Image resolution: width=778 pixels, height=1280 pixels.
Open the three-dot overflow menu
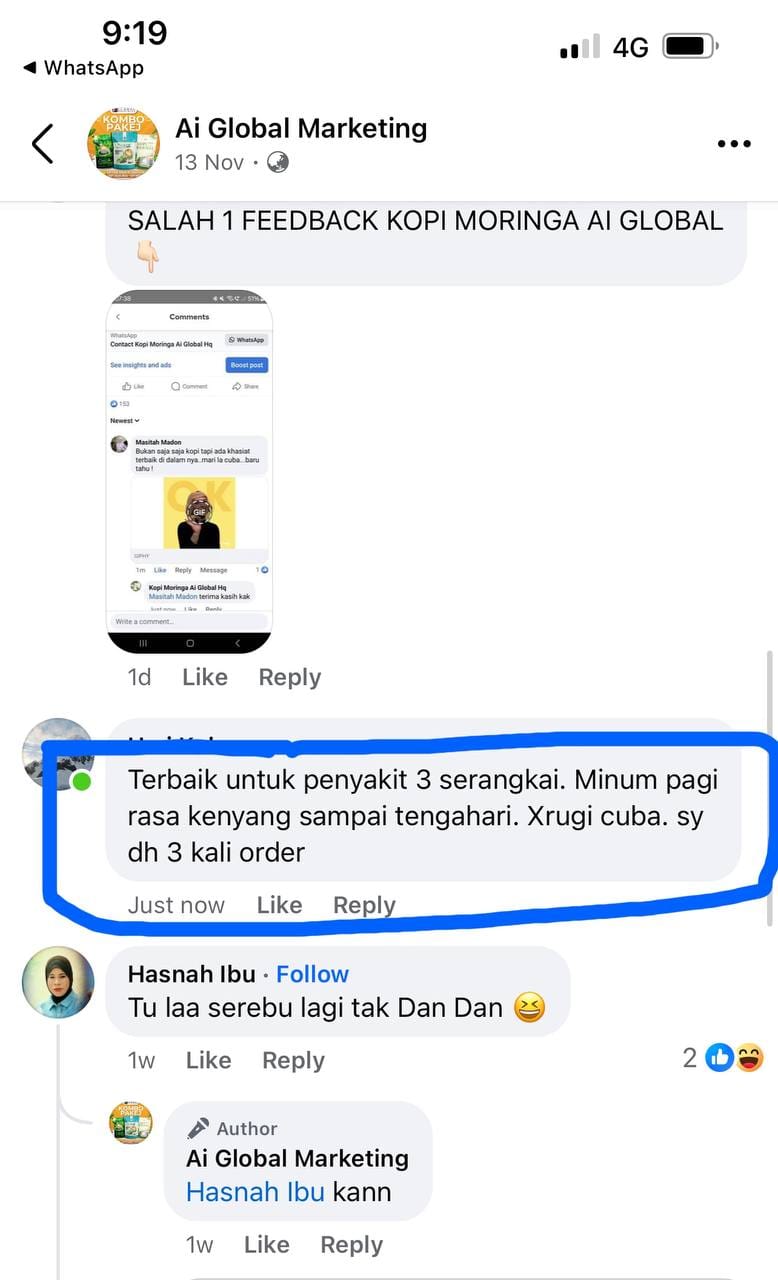tap(734, 144)
